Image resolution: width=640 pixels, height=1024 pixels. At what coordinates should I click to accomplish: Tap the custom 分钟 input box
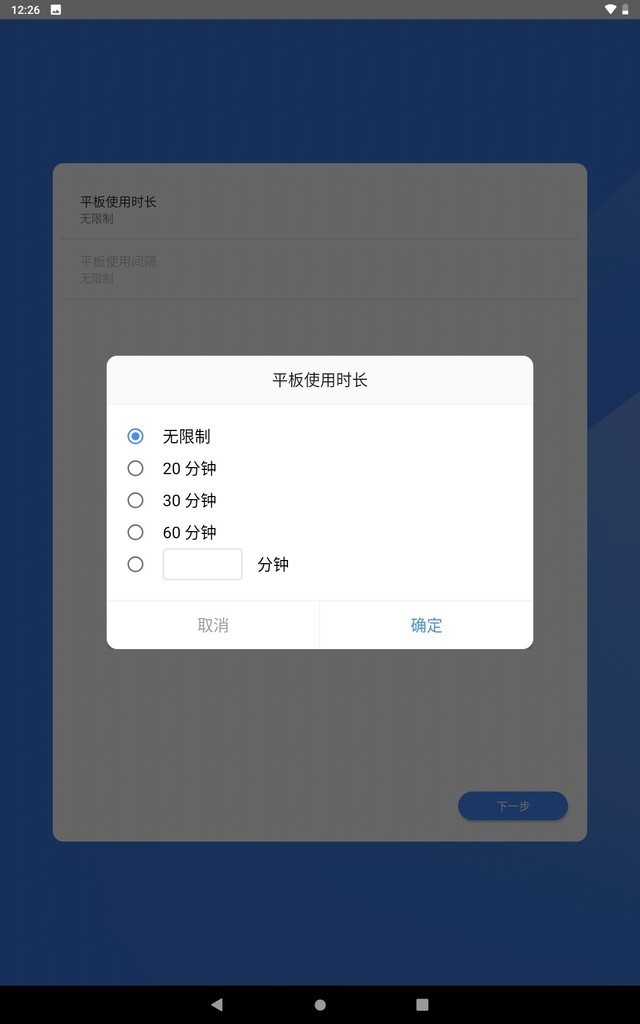(202, 564)
